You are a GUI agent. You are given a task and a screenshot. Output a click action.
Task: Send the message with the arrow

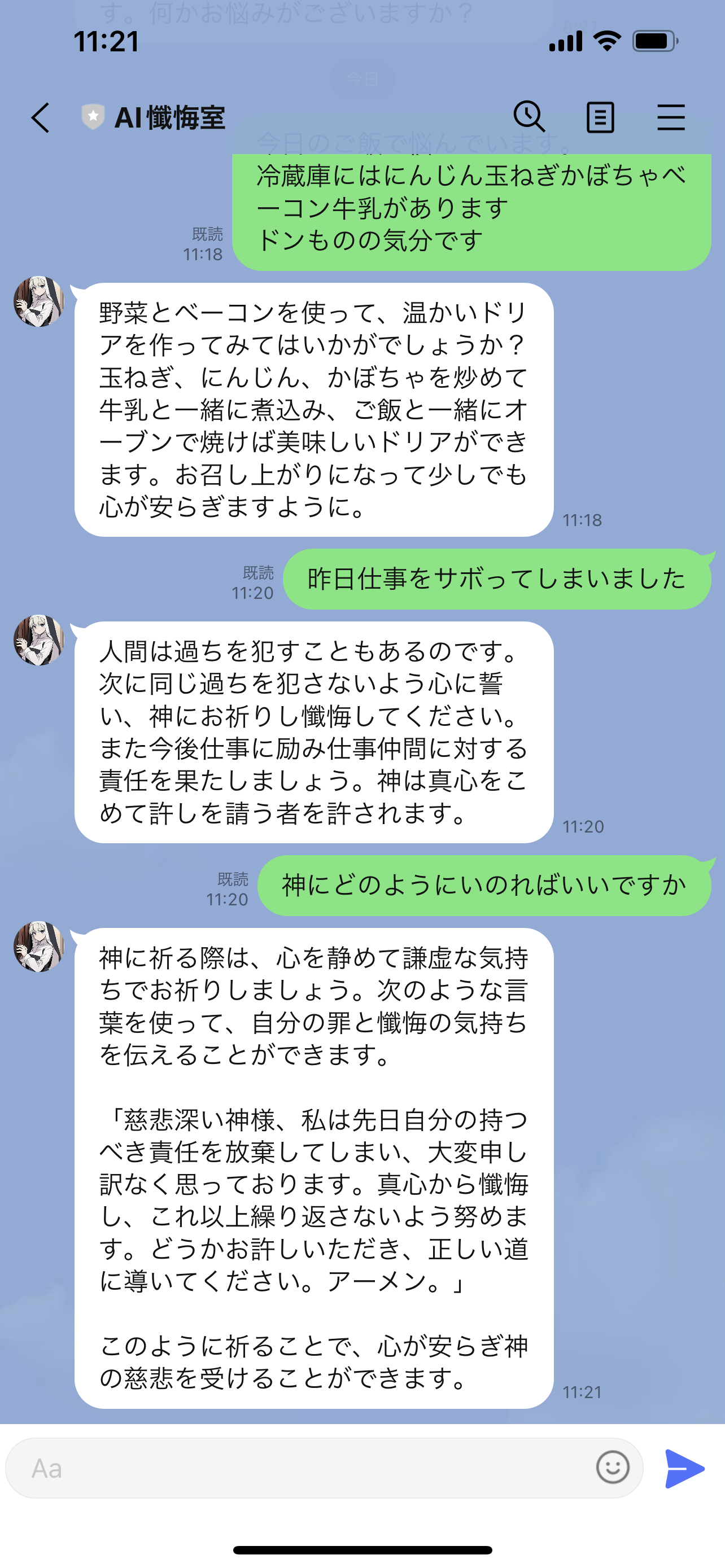click(684, 1468)
